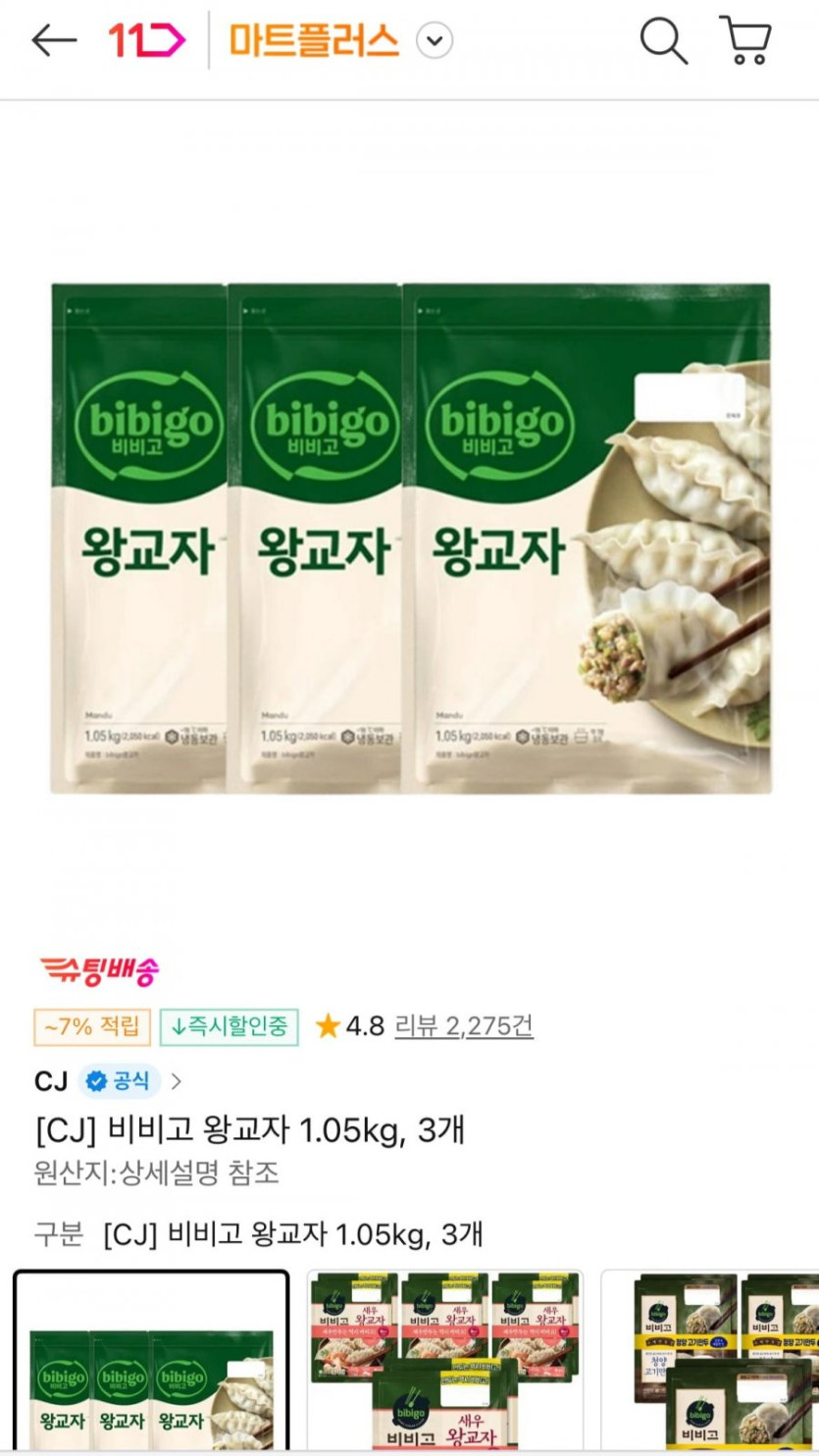
Task: Tap the 즉시할인중 badge
Action: tap(230, 1027)
